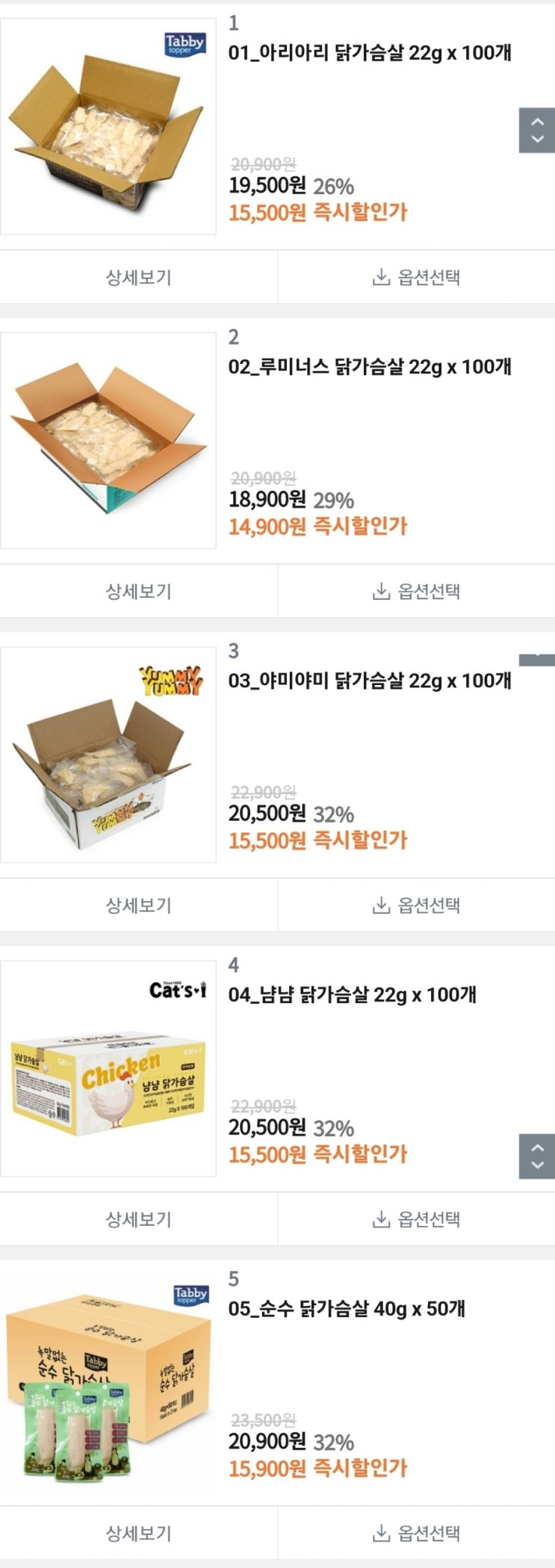Screen dimensions: 555x1568
Task: Tap 옵션선택 for 02_루미너스 닭가슴살
Action: click(416, 591)
